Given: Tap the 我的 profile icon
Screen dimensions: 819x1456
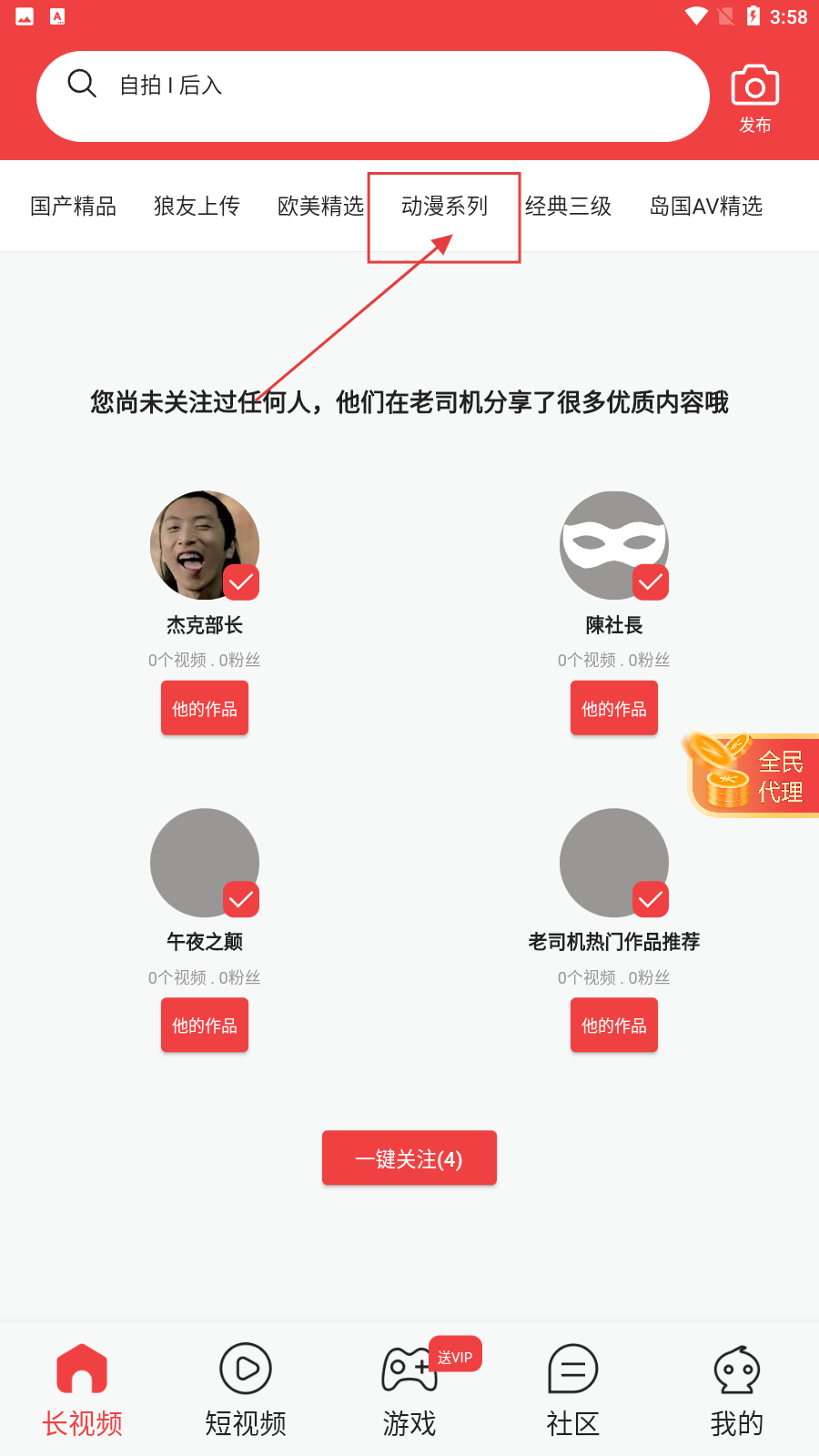Looking at the screenshot, I should (x=736, y=1368).
